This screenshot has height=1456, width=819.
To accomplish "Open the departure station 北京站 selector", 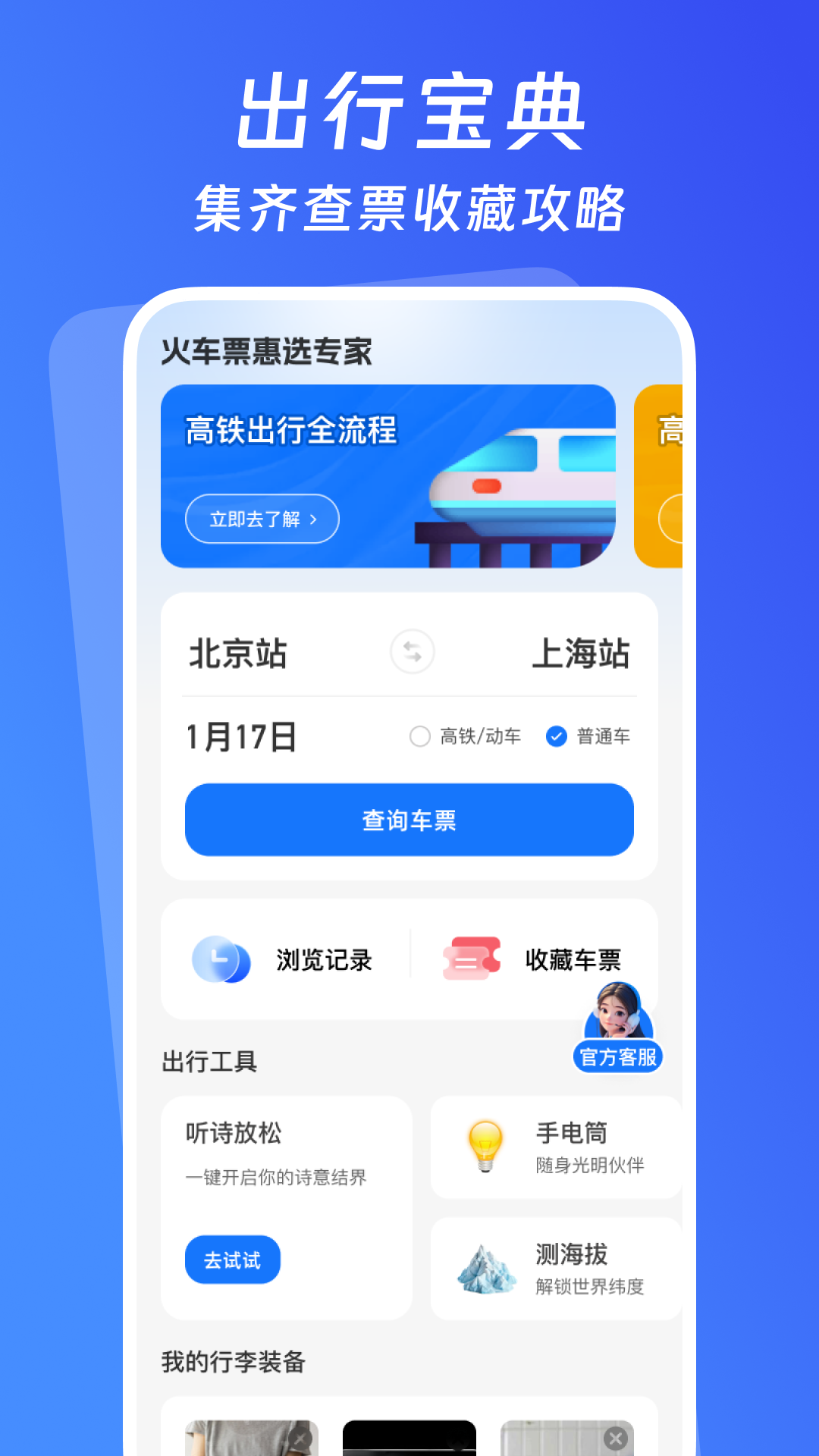I will 239,655.
